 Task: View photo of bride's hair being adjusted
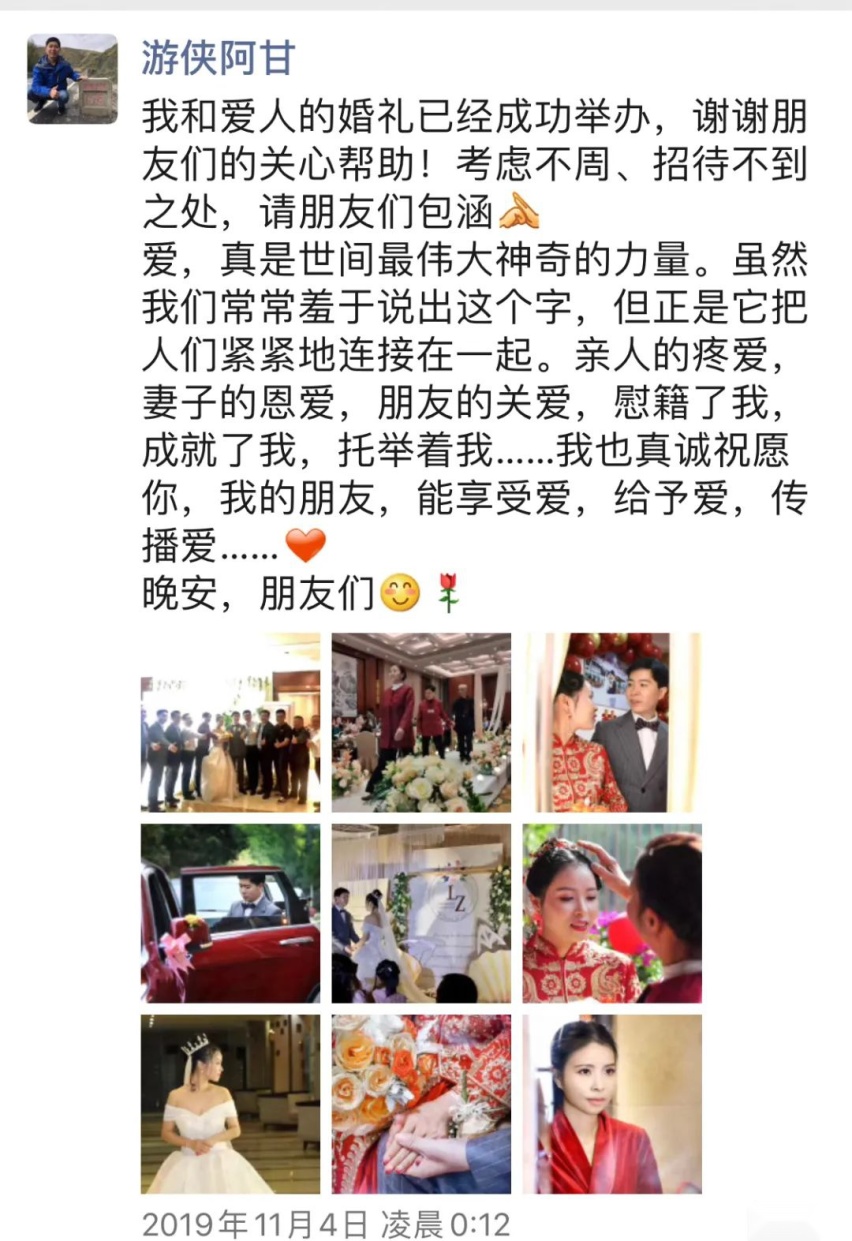[x=612, y=913]
